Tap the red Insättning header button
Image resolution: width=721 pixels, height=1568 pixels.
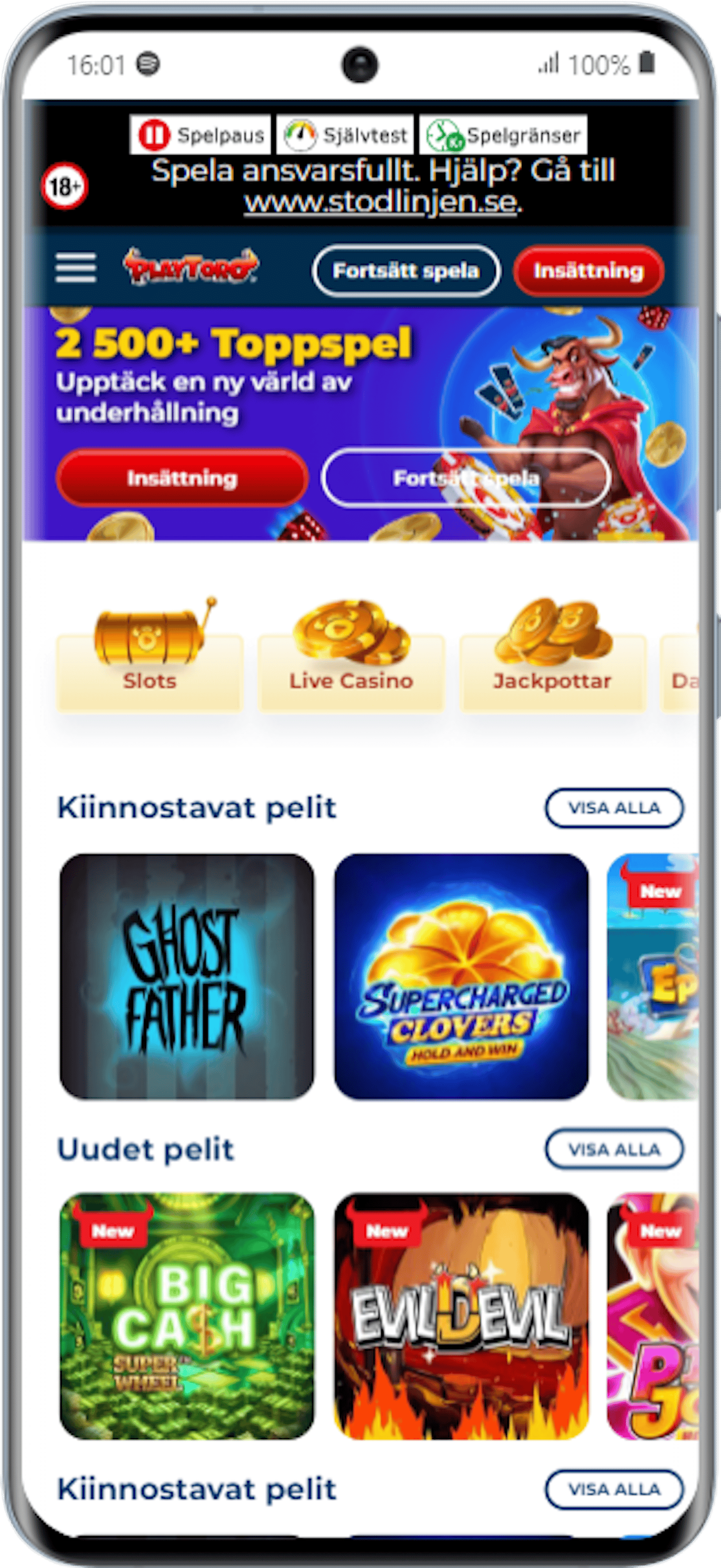[588, 271]
